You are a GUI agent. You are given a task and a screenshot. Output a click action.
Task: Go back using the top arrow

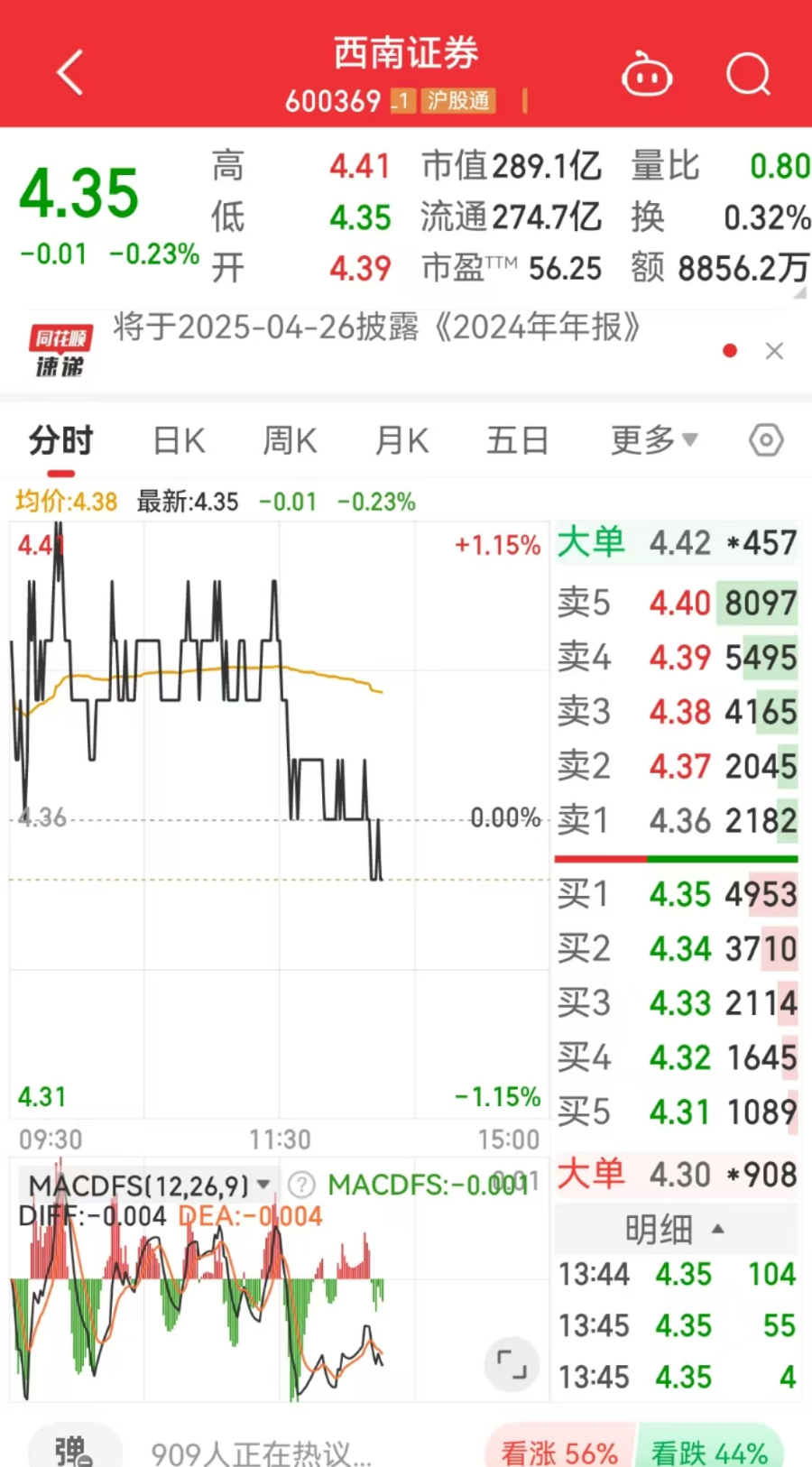tap(70, 72)
